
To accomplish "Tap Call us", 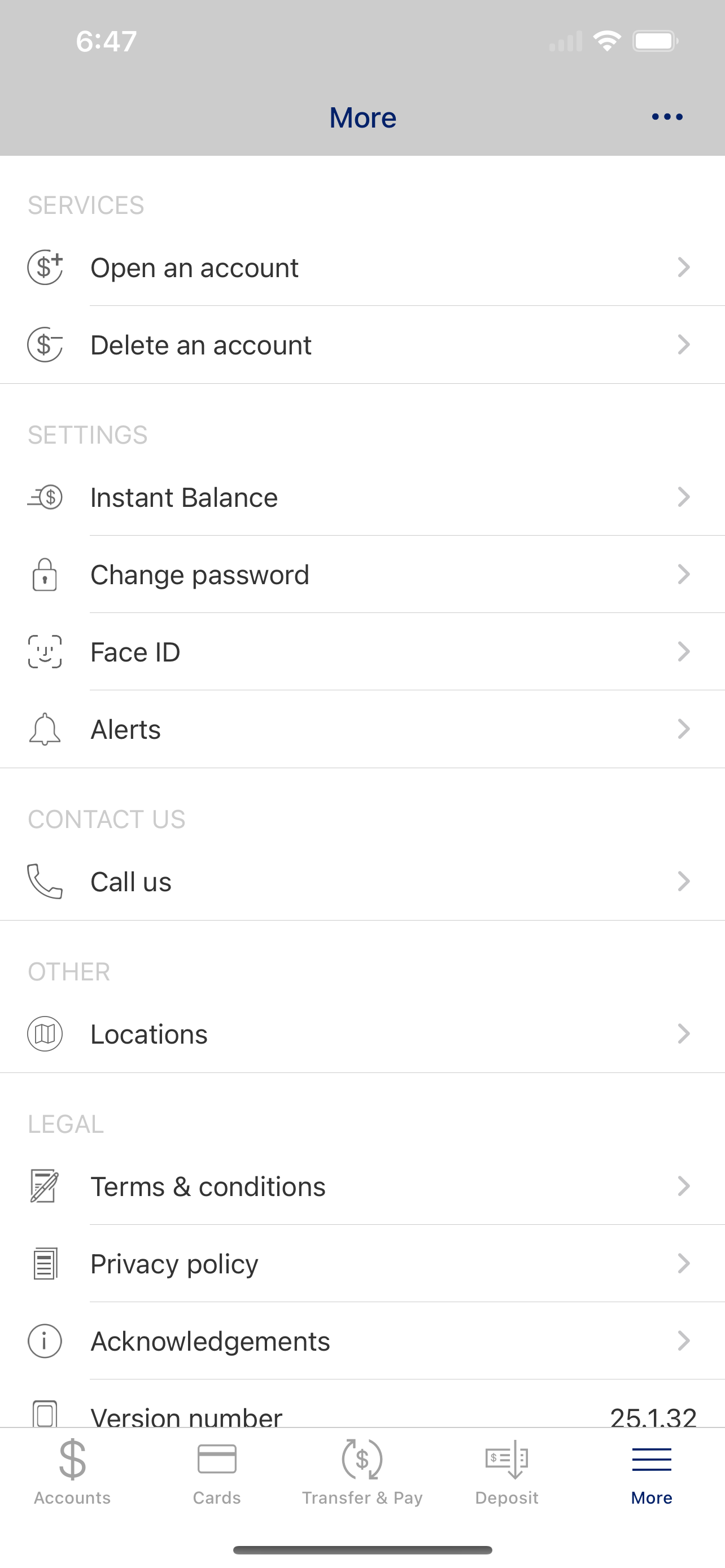I will click(362, 882).
